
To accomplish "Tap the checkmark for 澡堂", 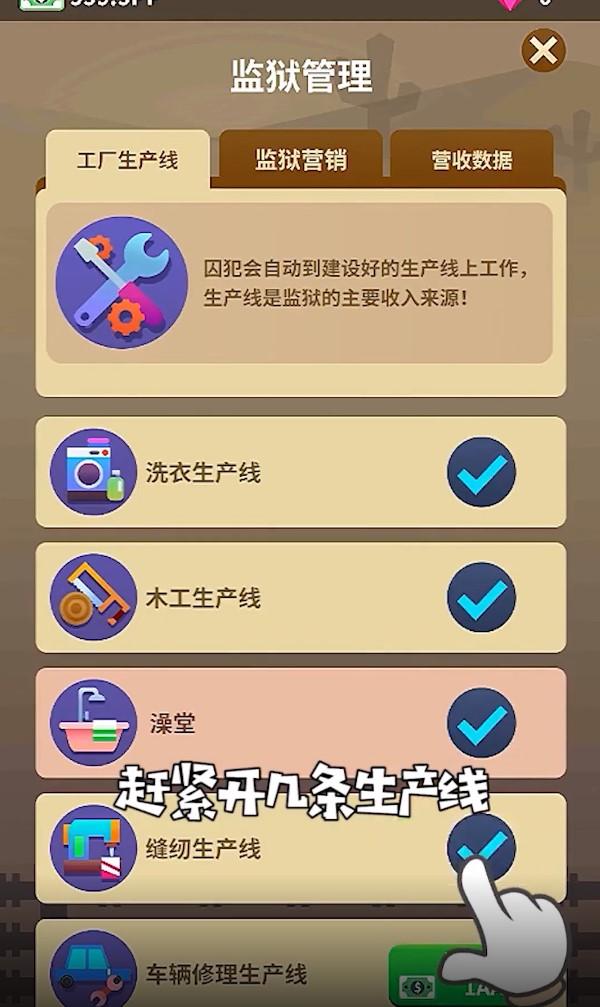I will click(x=481, y=722).
